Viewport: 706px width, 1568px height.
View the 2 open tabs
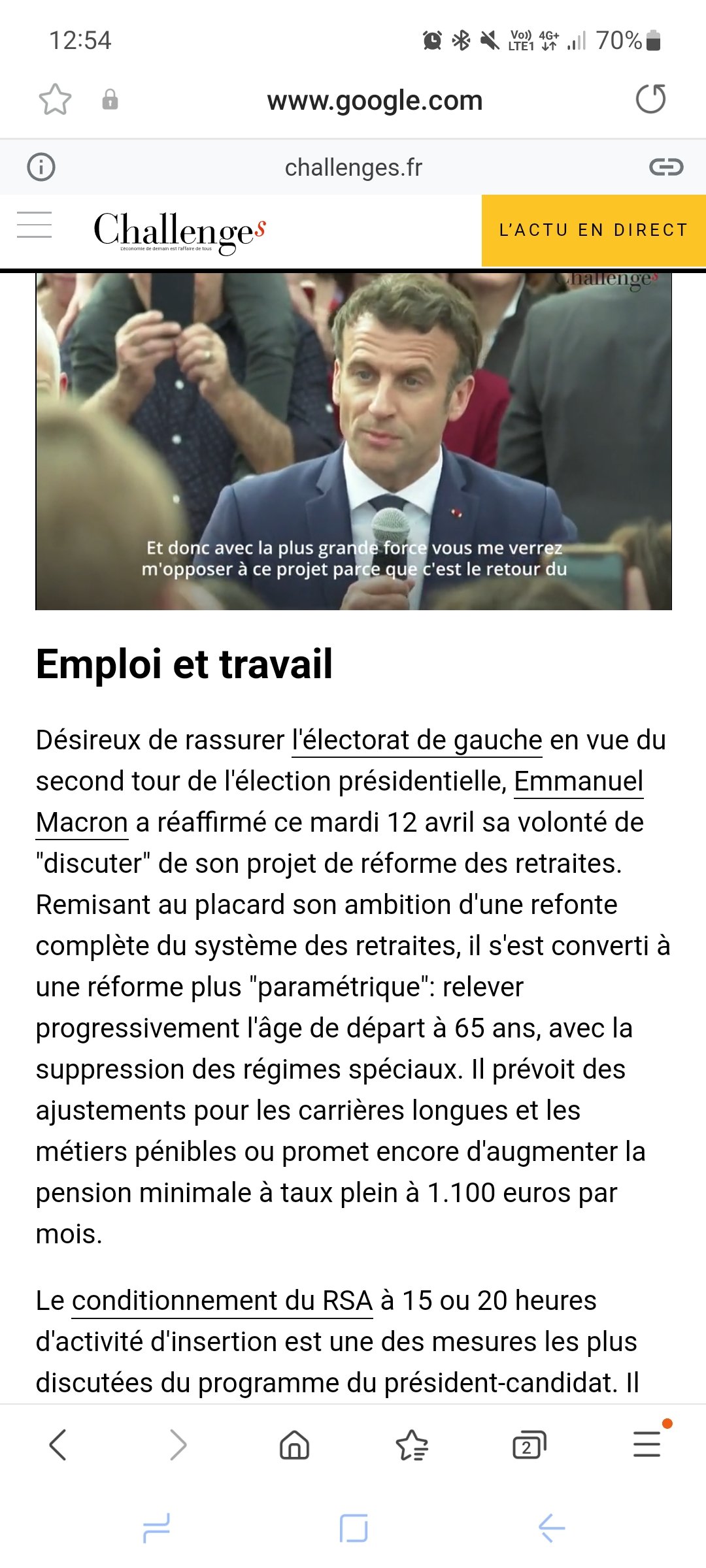coord(529,1445)
